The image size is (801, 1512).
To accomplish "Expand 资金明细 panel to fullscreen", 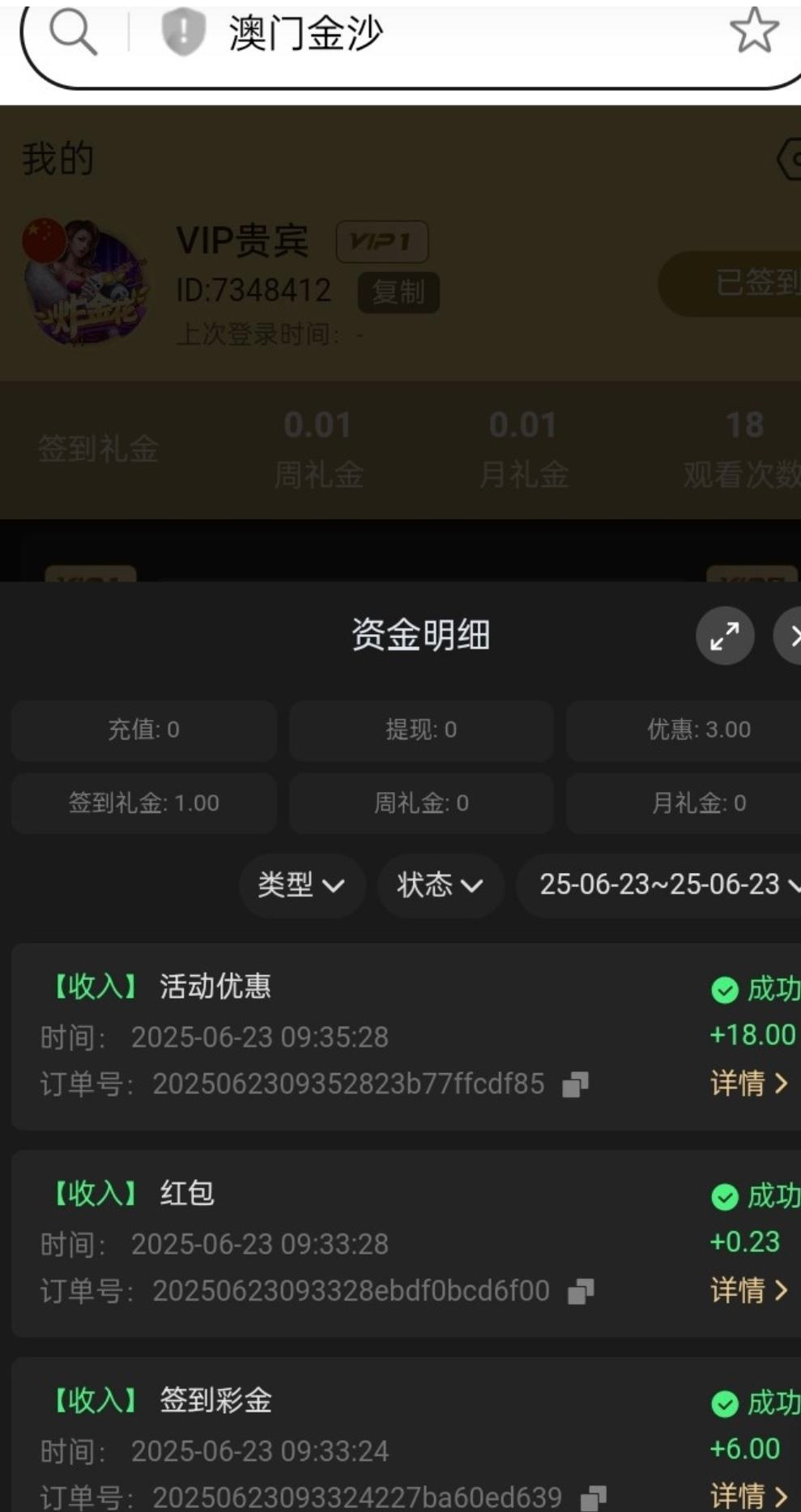I will tap(725, 636).
